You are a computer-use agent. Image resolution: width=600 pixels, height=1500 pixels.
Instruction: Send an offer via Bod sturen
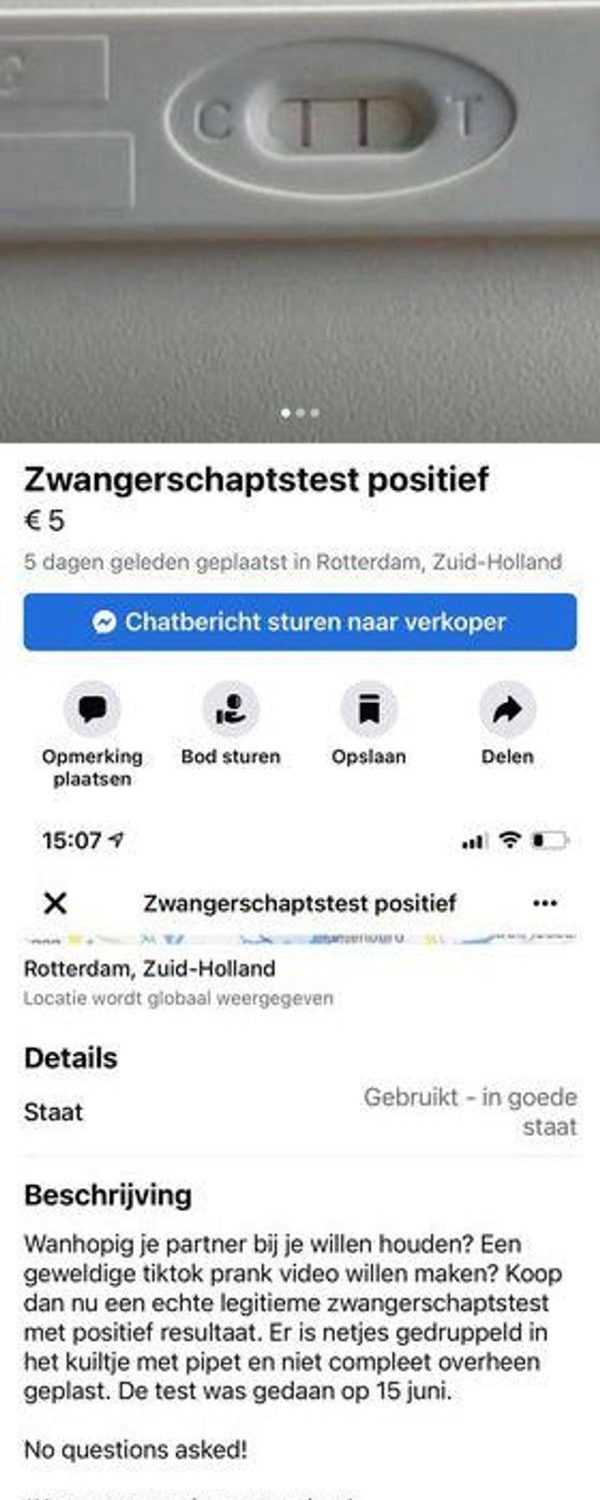pyautogui.click(x=231, y=710)
